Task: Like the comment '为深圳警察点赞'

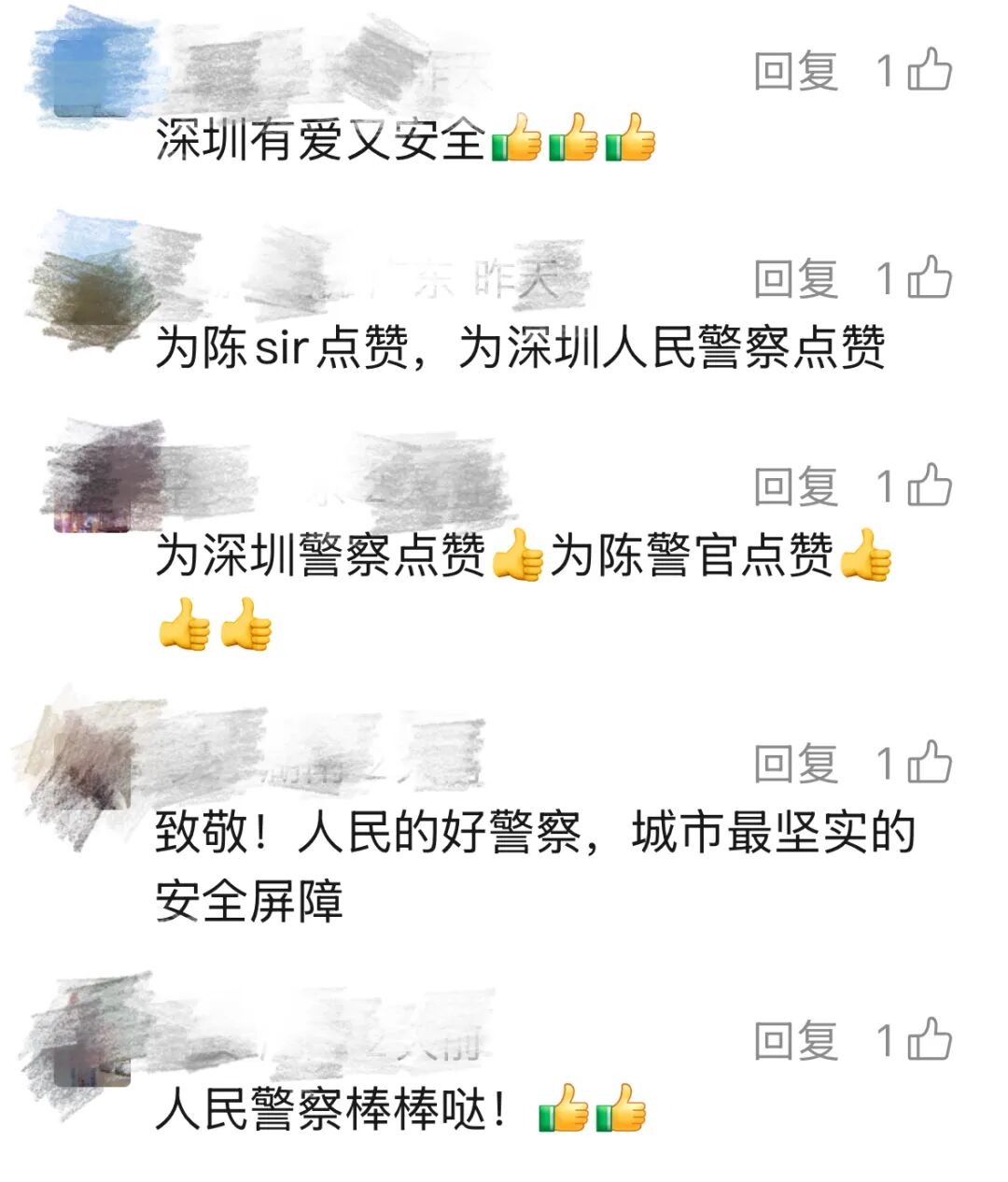Action: pos(929,485)
